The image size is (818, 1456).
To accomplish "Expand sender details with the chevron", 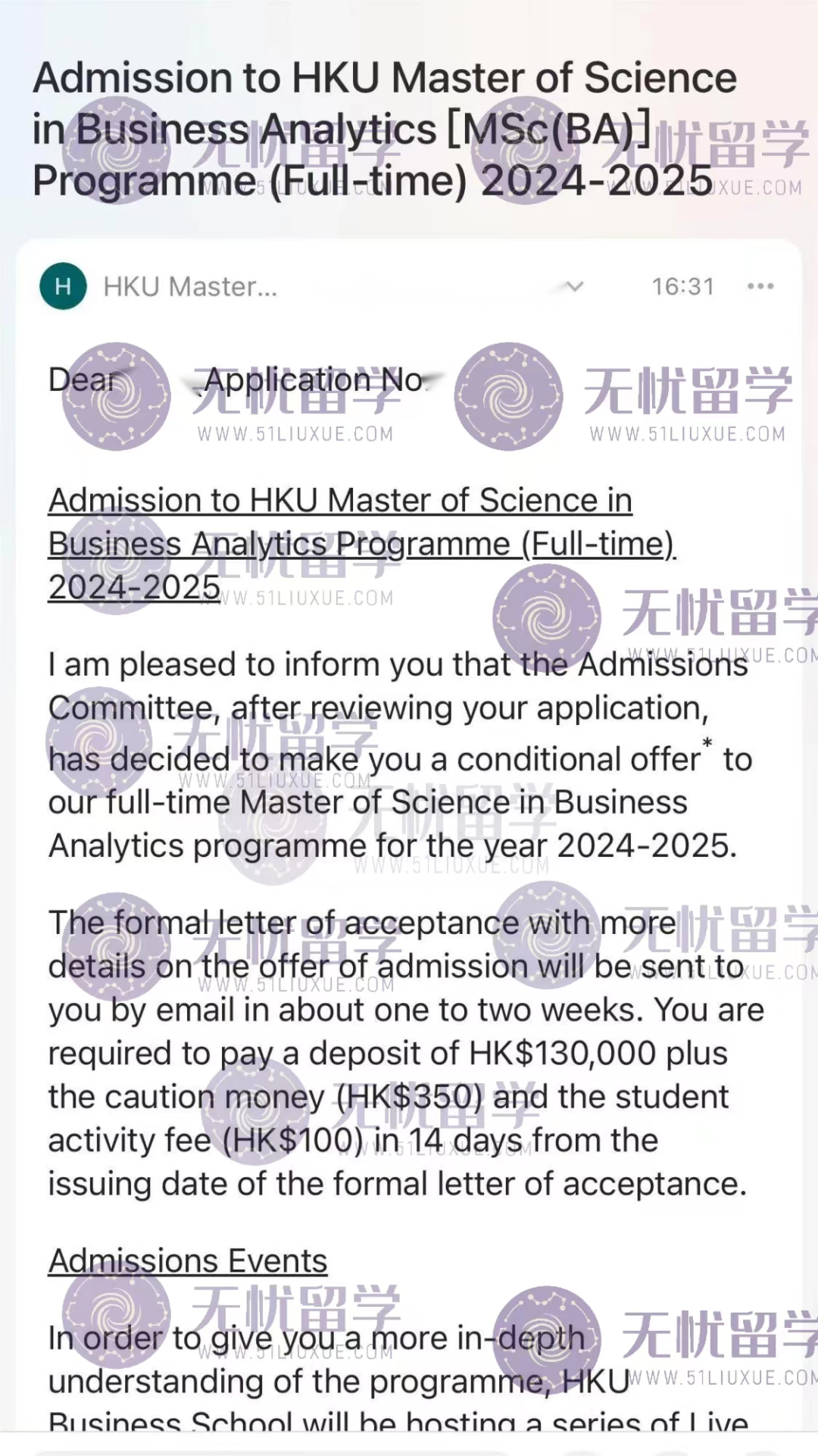I will tap(575, 286).
